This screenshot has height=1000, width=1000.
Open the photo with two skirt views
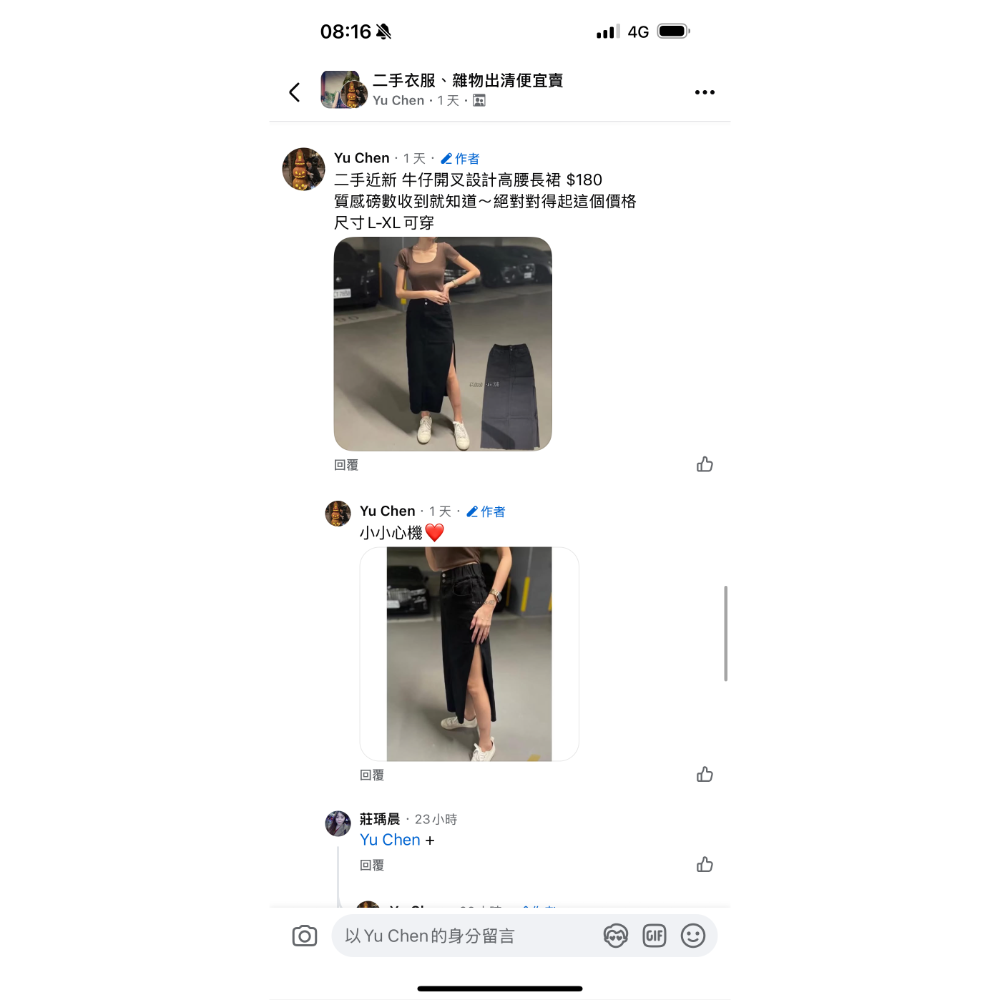pos(442,344)
